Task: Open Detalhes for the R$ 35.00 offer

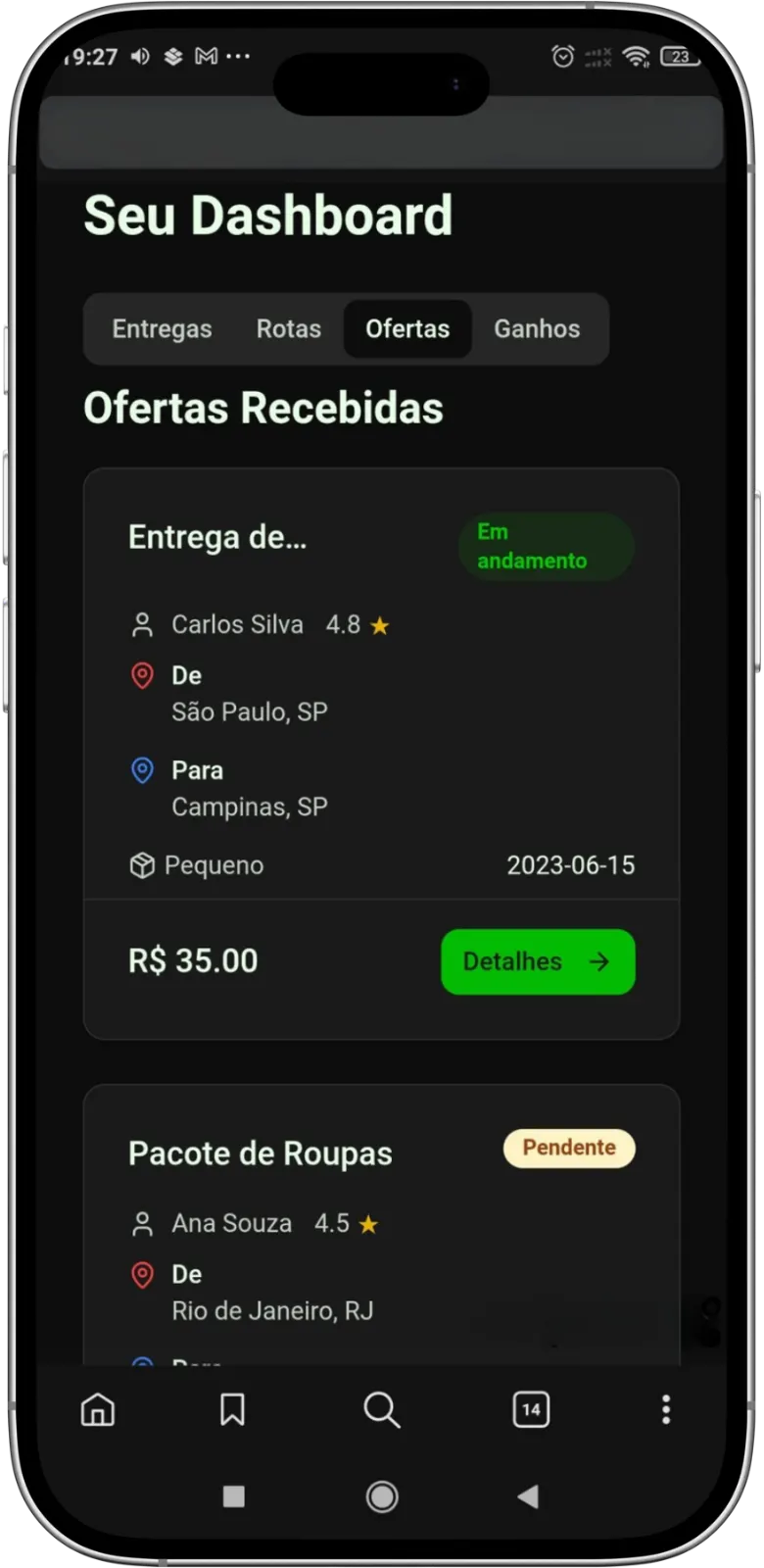Action: [538, 961]
